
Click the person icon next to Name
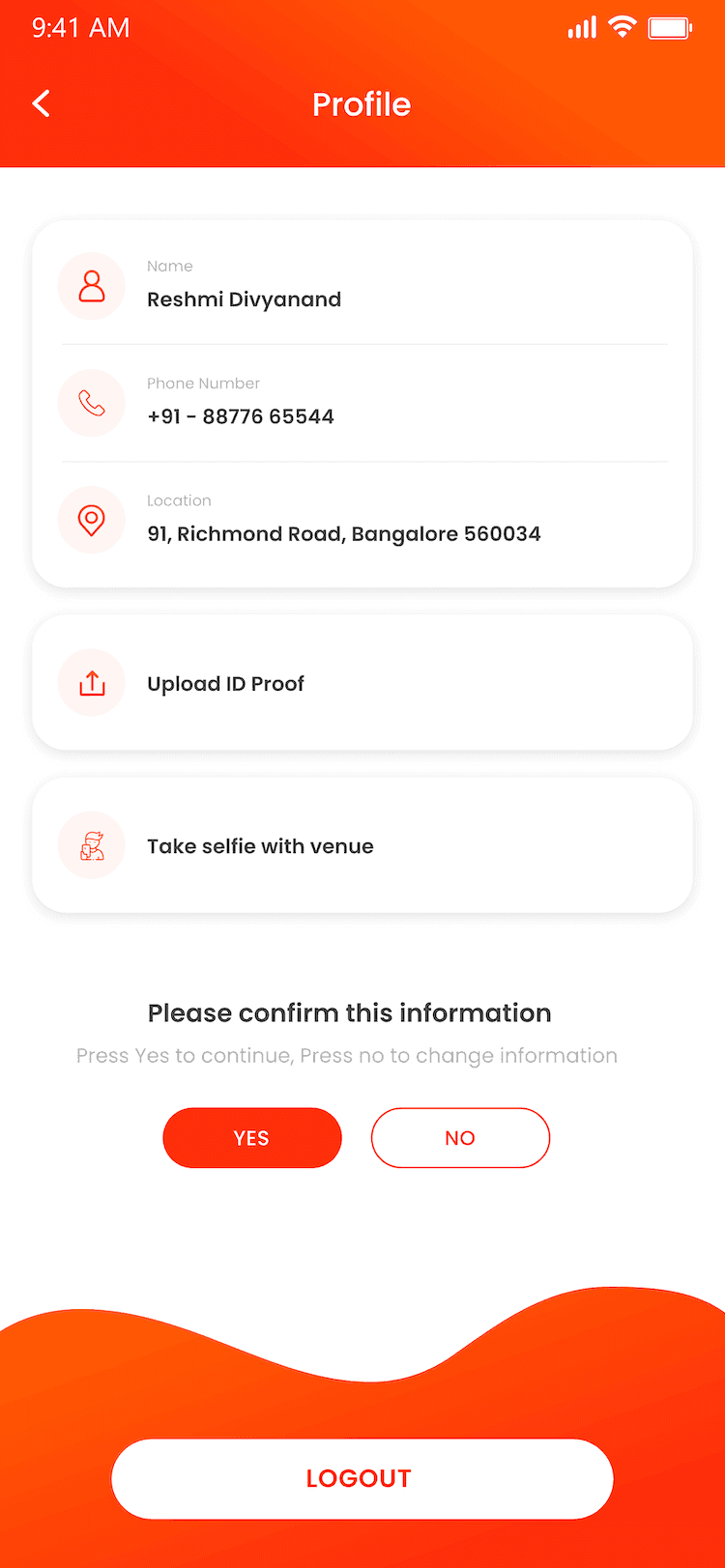coord(91,286)
